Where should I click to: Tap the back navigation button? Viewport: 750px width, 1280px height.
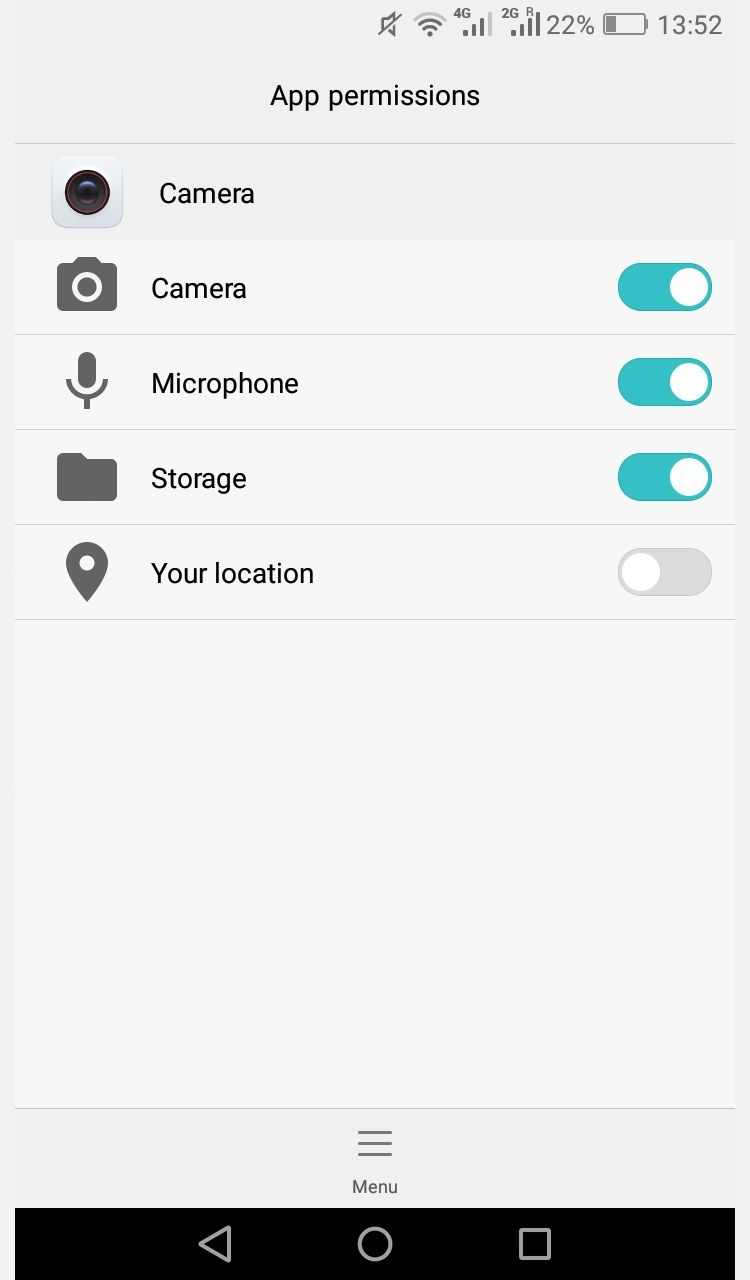[x=214, y=1243]
